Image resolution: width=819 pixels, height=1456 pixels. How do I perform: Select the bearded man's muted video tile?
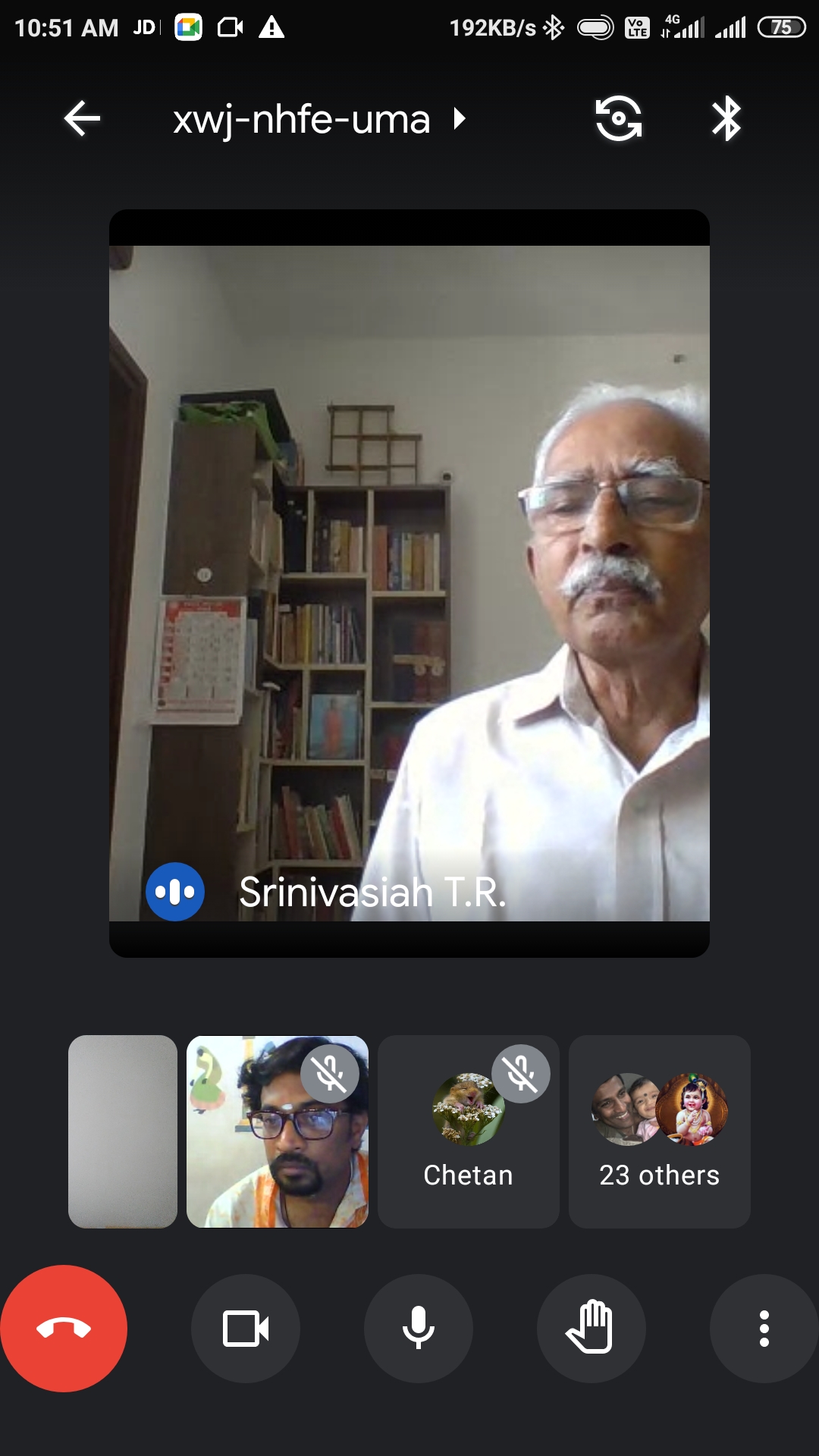pyautogui.click(x=278, y=1131)
